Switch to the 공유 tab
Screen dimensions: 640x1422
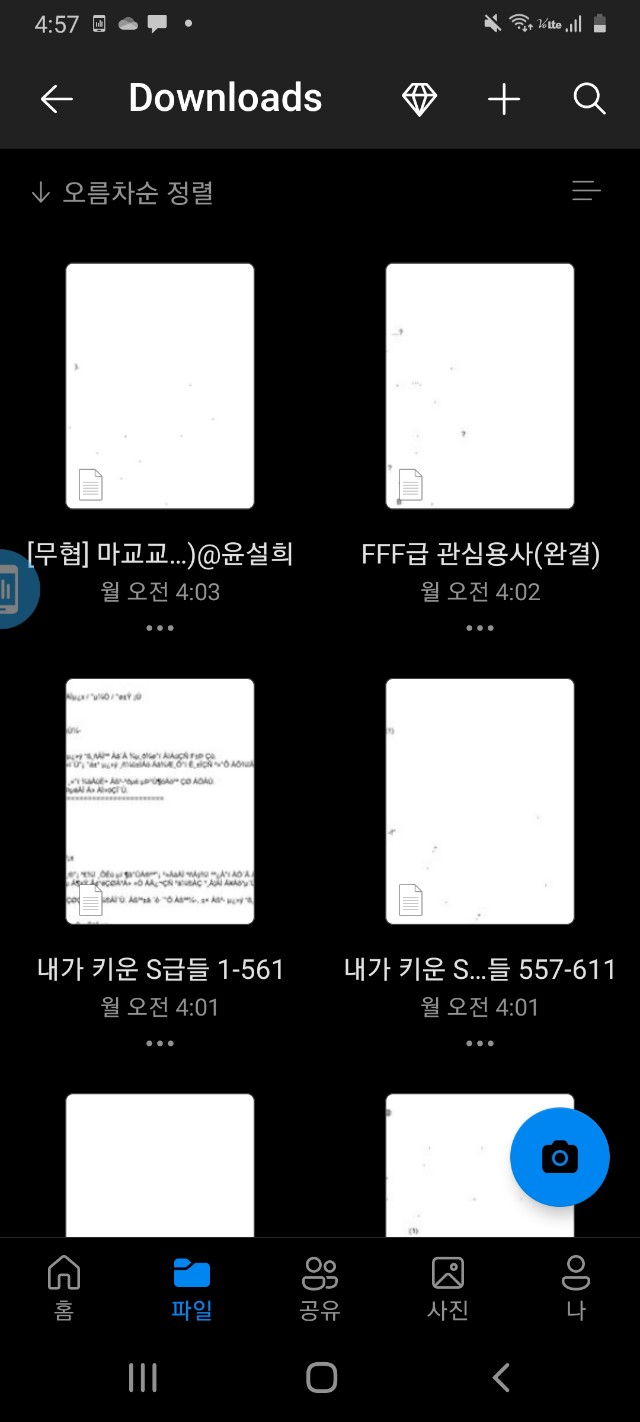click(x=320, y=1288)
